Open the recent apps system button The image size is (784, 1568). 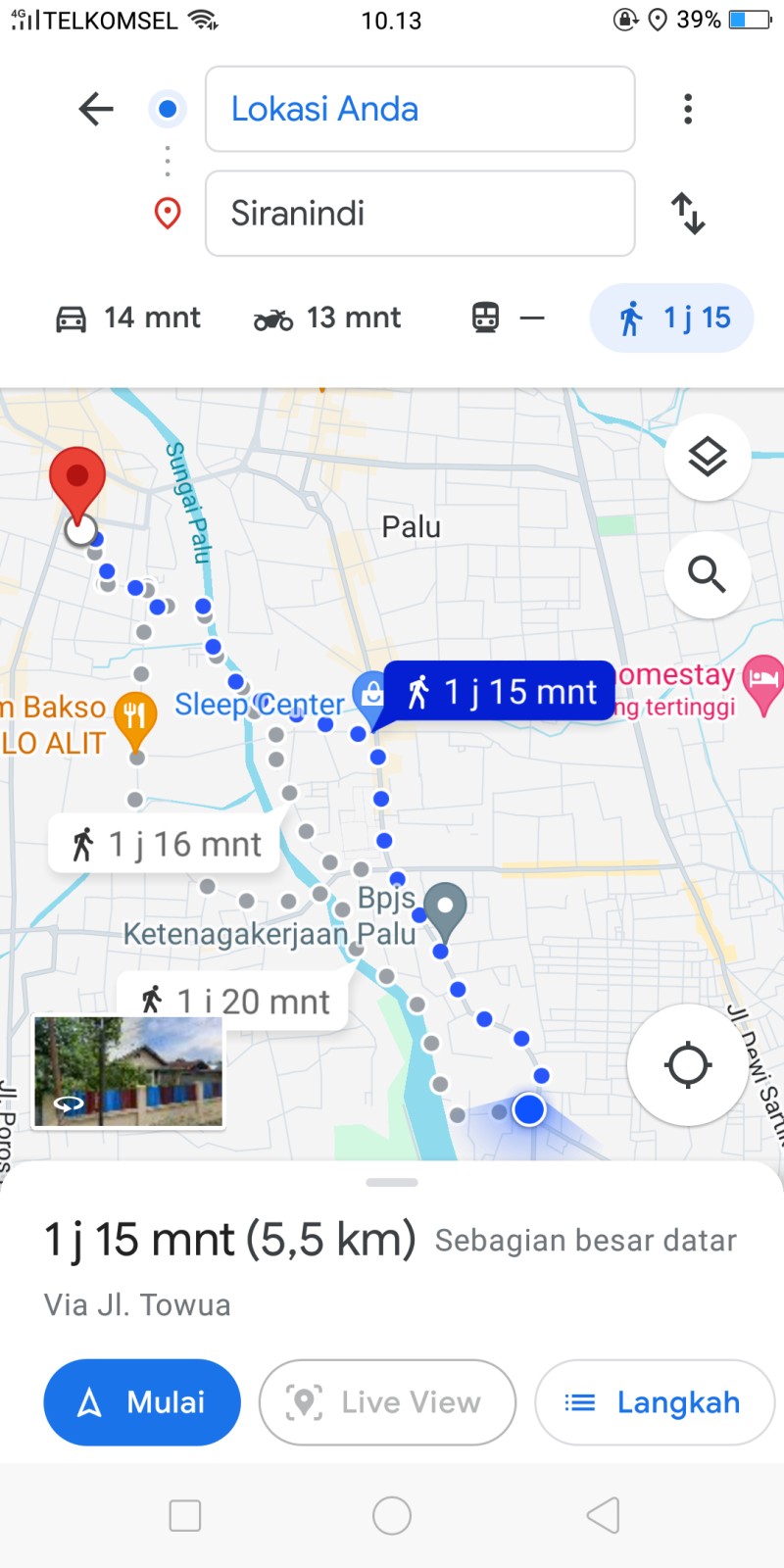pyautogui.click(x=185, y=1516)
